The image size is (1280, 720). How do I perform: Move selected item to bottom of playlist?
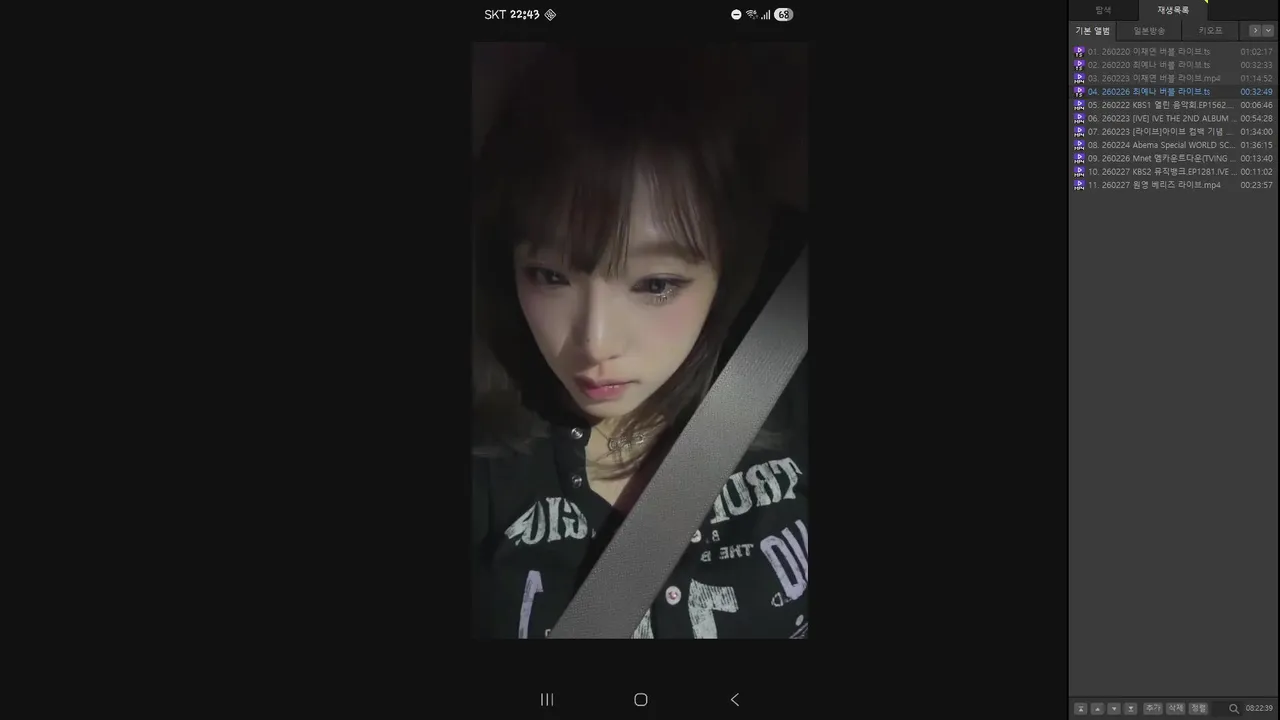click(x=1131, y=708)
